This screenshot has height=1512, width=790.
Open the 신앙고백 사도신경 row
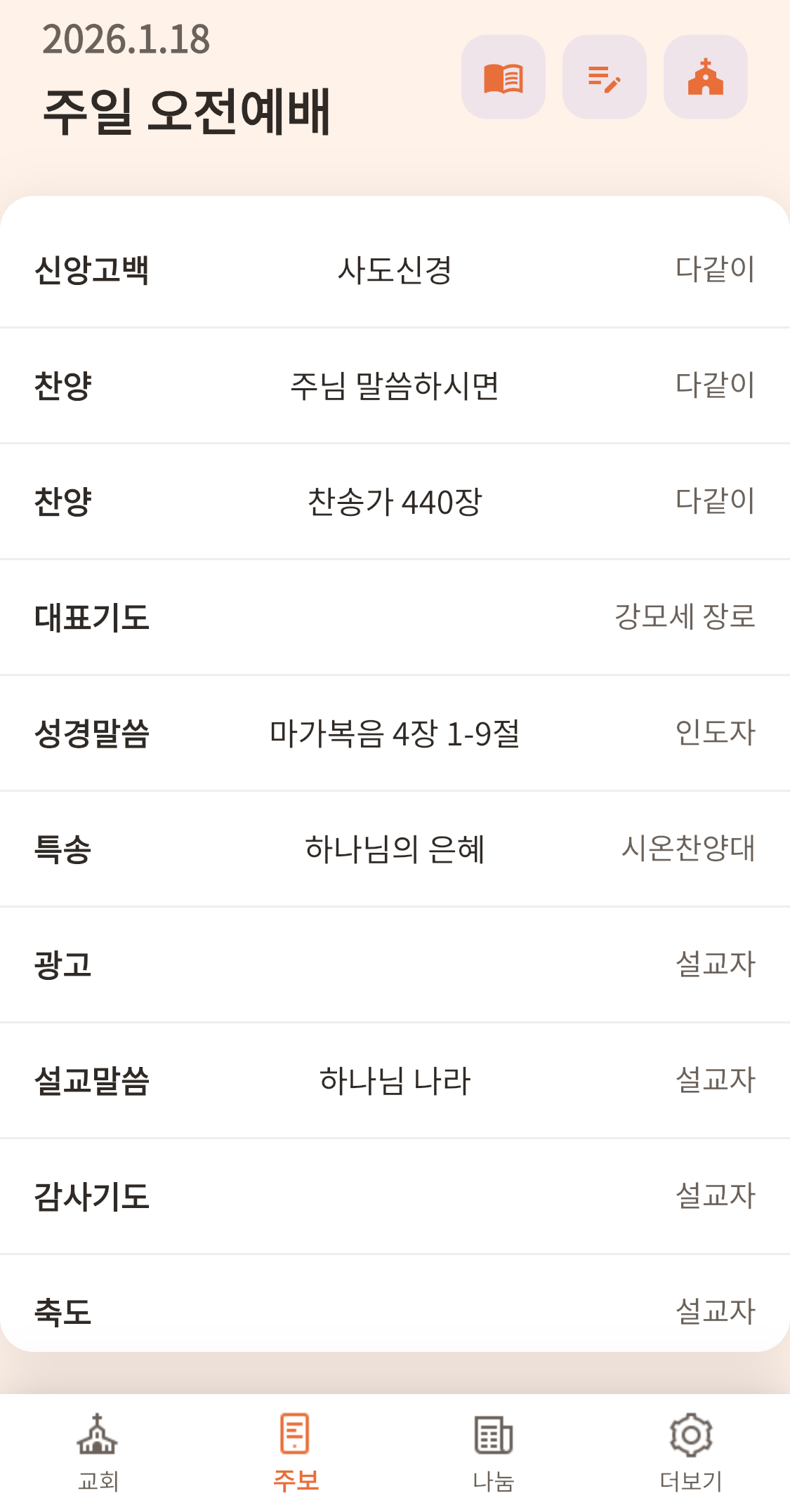(x=395, y=270)
